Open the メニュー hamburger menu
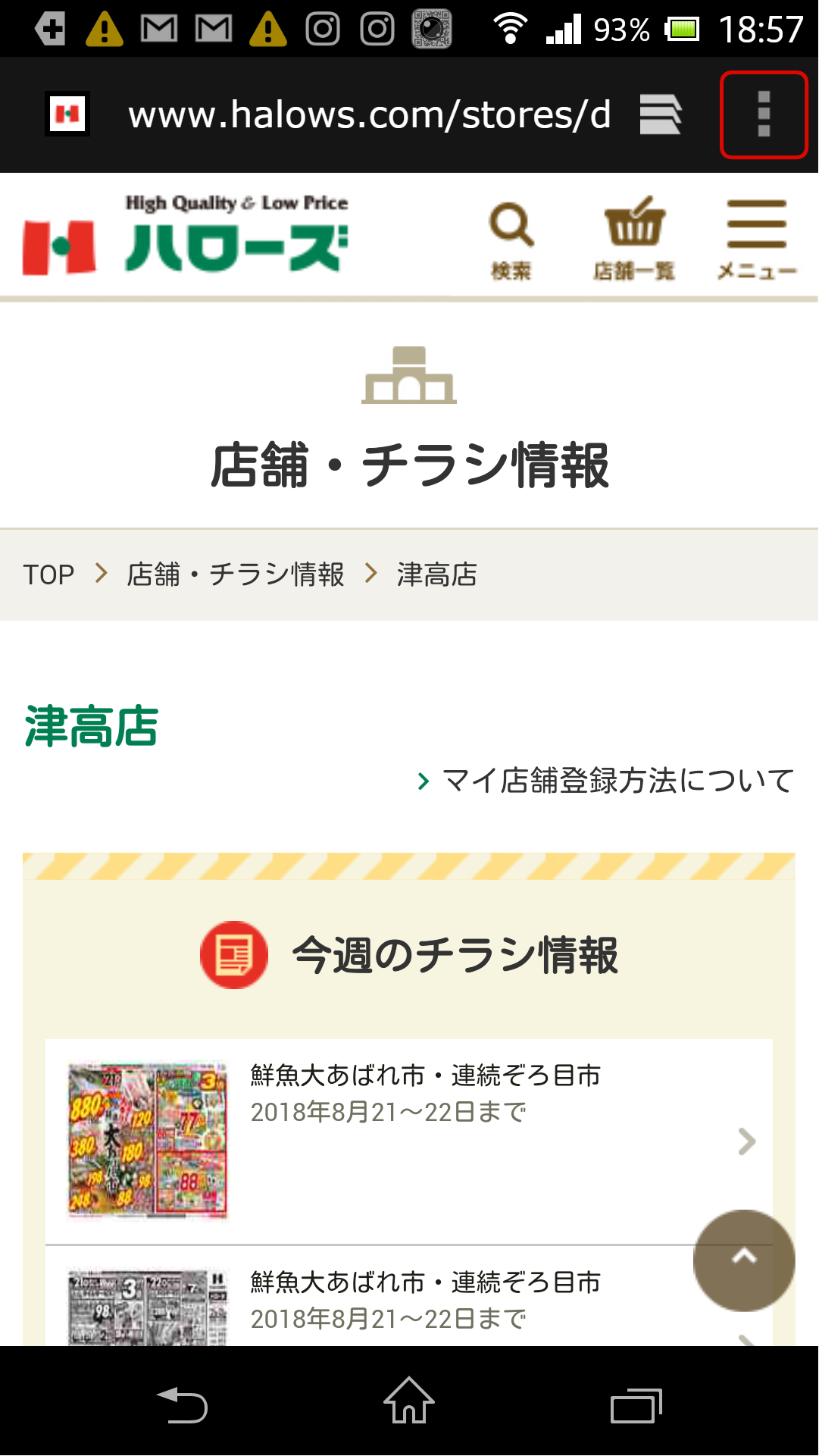 pyautogui.click(x=757, y=239)
